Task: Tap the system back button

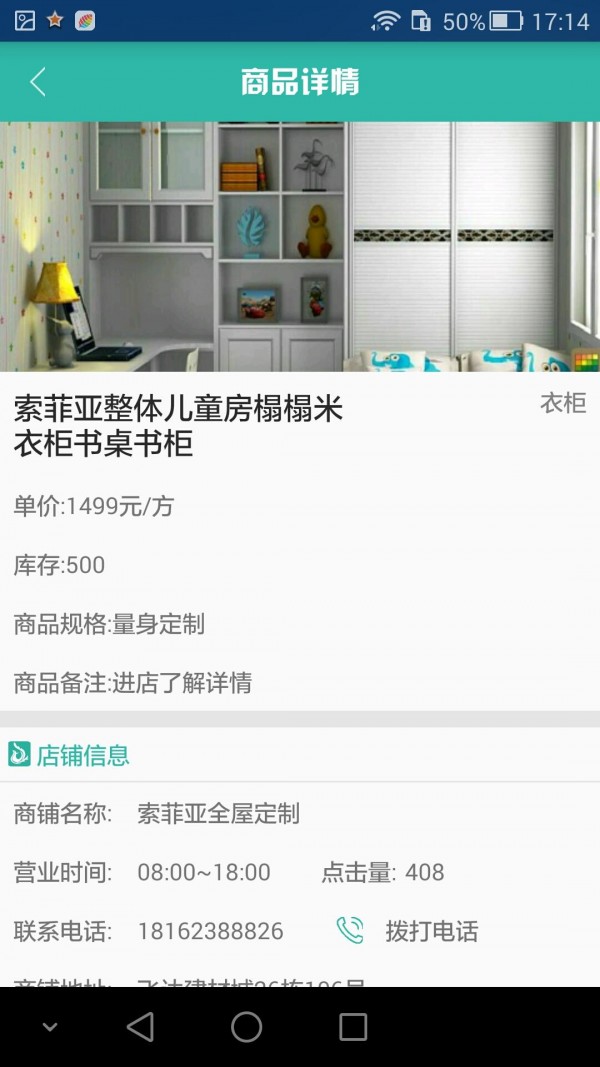Action: (x=141, y=1026)
